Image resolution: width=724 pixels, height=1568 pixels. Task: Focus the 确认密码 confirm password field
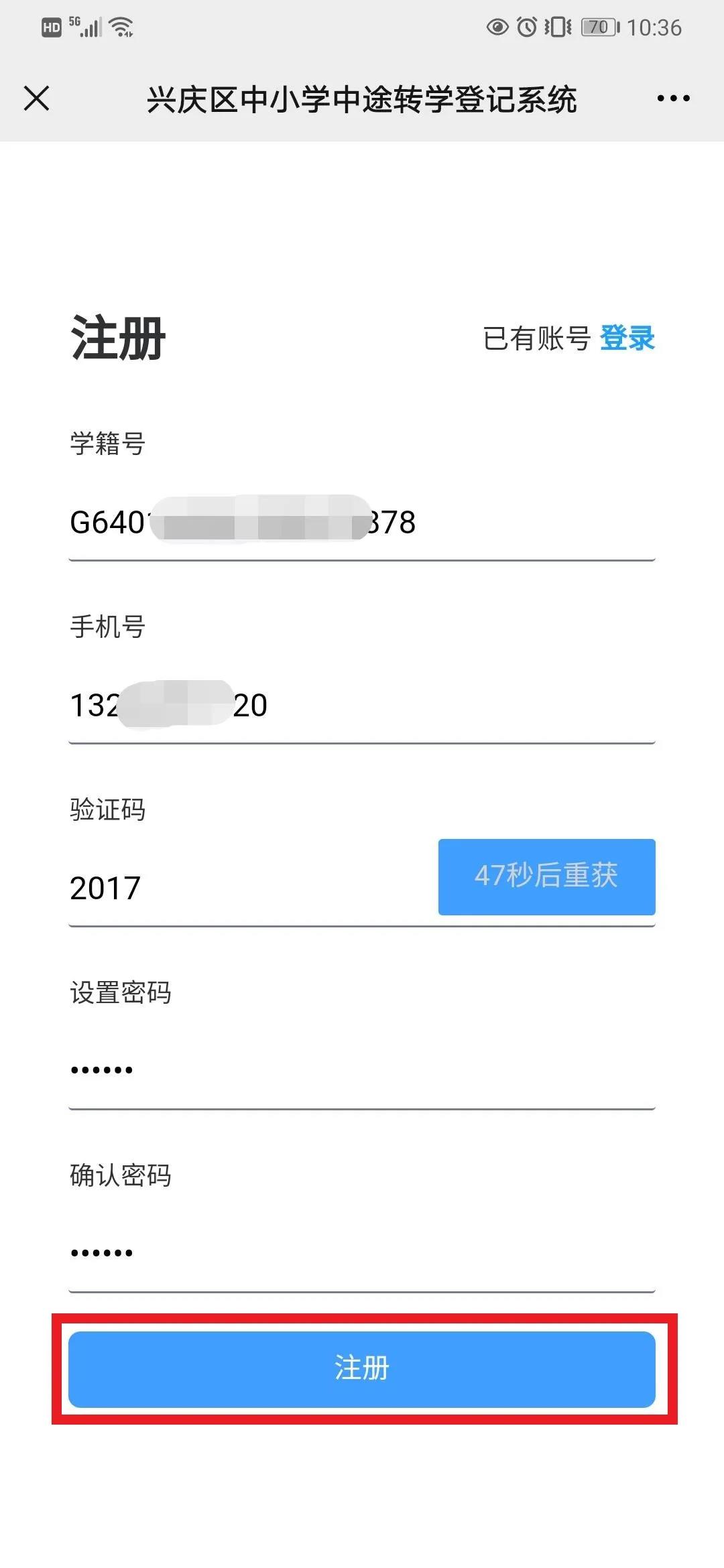pyautogui.click(x=362, y=1254)
